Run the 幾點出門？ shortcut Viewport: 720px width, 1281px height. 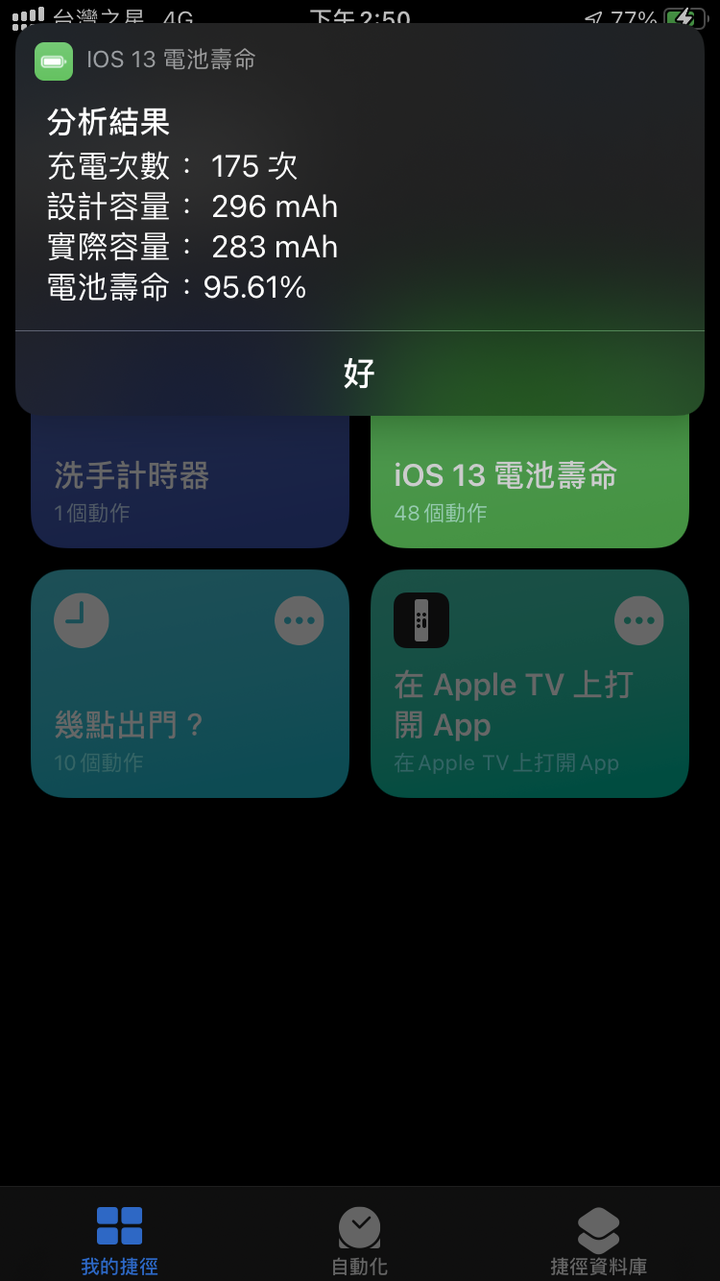coord(190,683)
